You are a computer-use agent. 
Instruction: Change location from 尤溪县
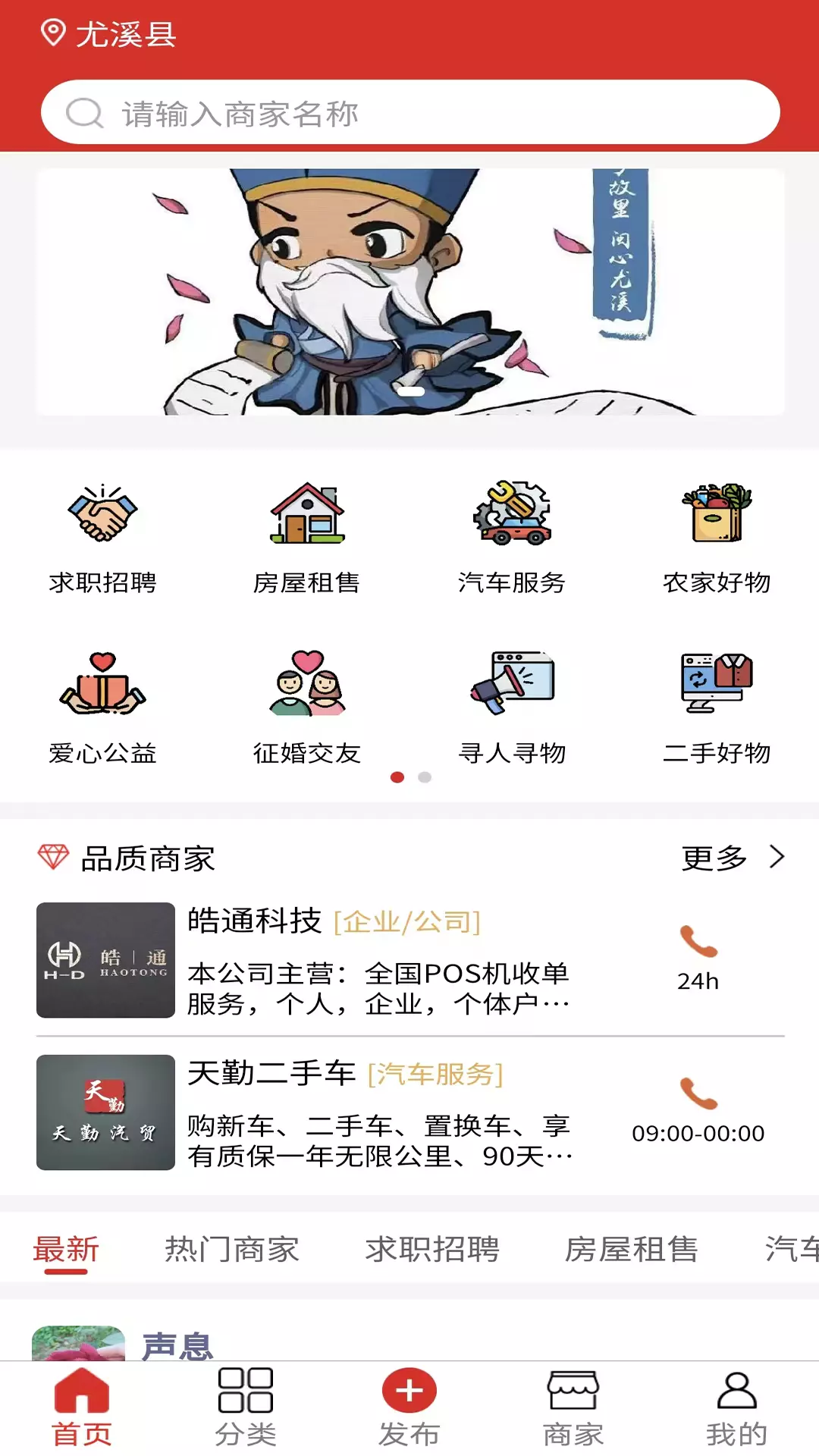click(108, 34)
